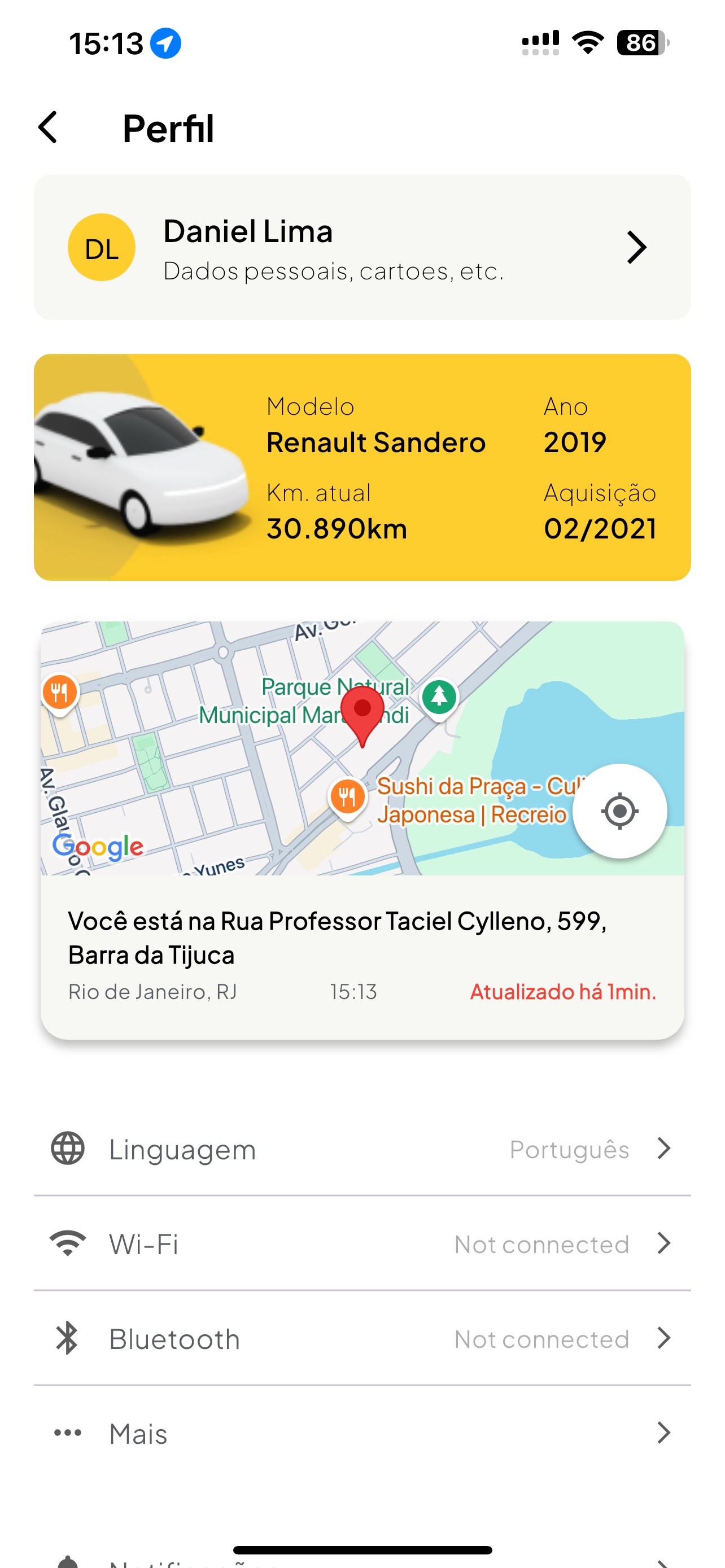Open the Mais options row
The height and width of the screenshot is (1568, 725).
[362, 1434]
